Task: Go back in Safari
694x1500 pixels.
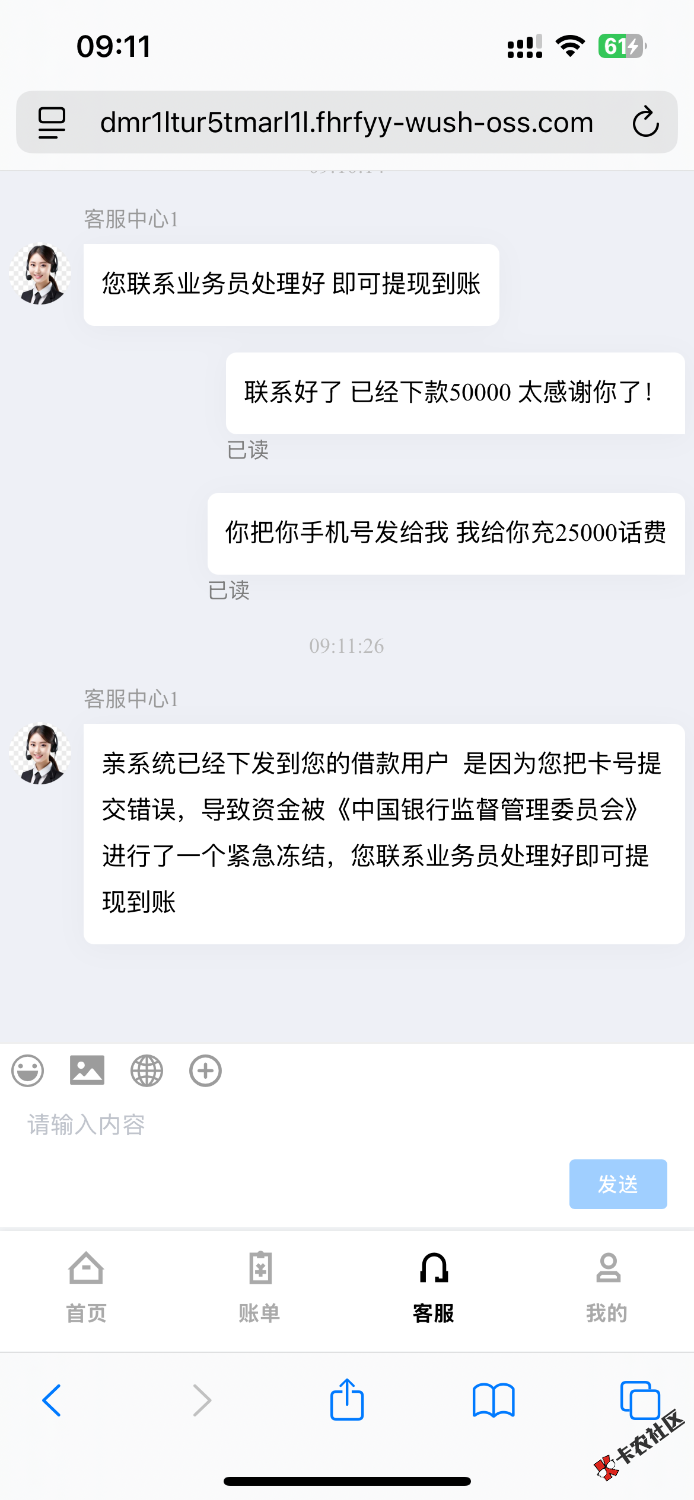Action: [52, 1400]
